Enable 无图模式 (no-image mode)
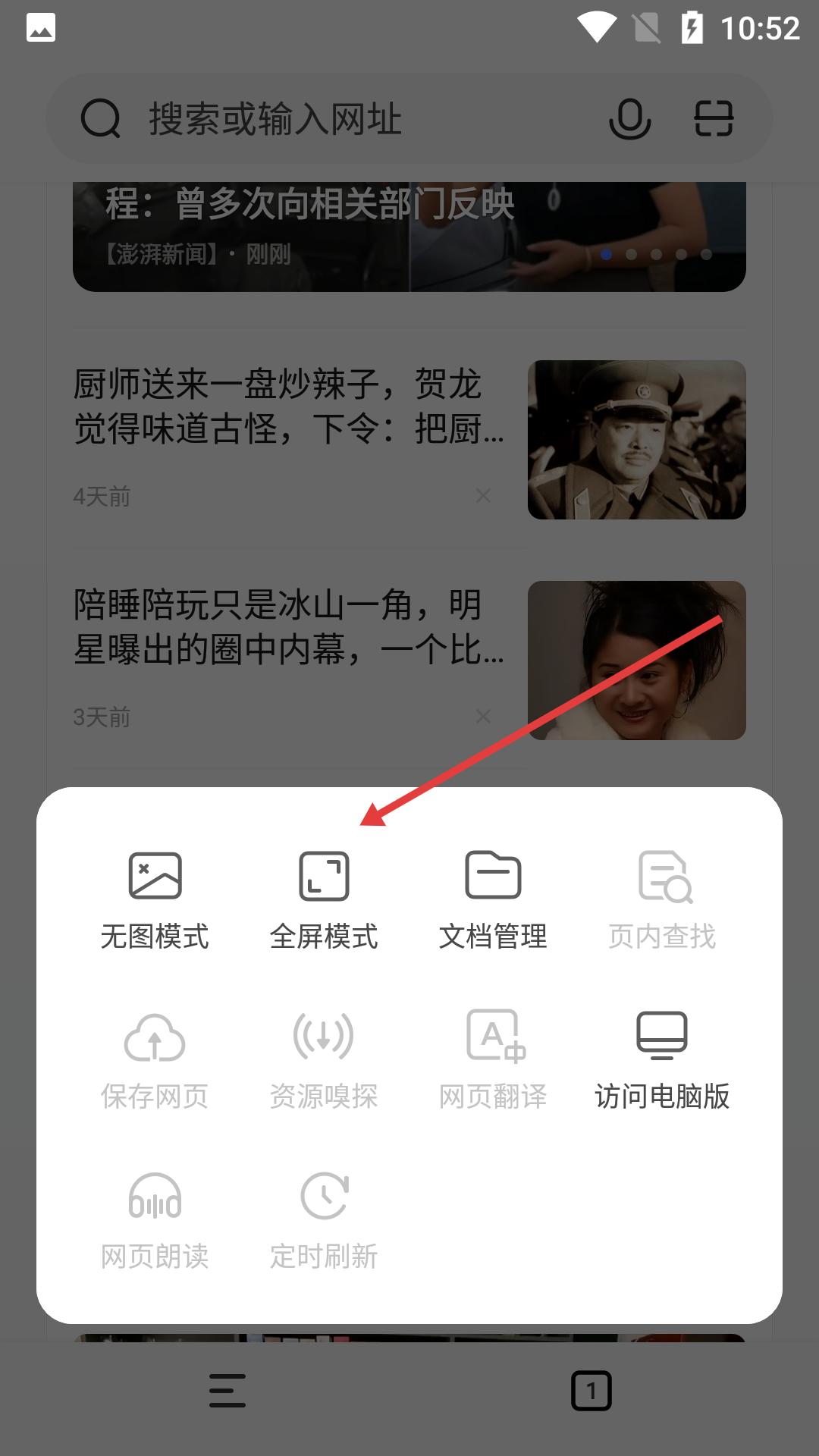 pyautogui.click(x=155, y=902)
